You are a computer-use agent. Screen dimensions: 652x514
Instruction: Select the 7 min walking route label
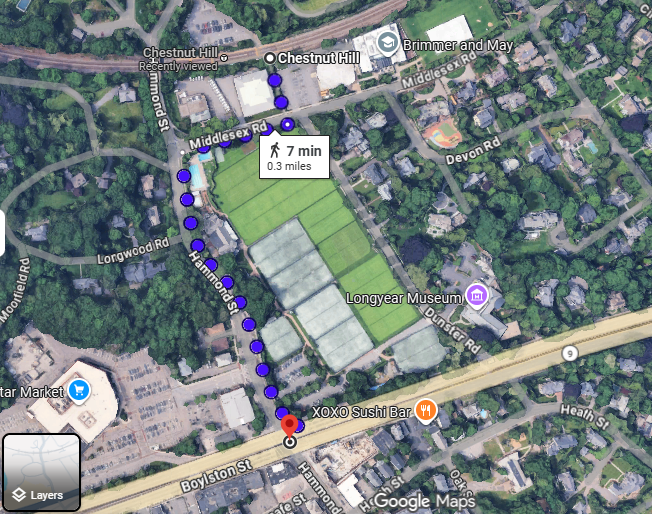296,157
